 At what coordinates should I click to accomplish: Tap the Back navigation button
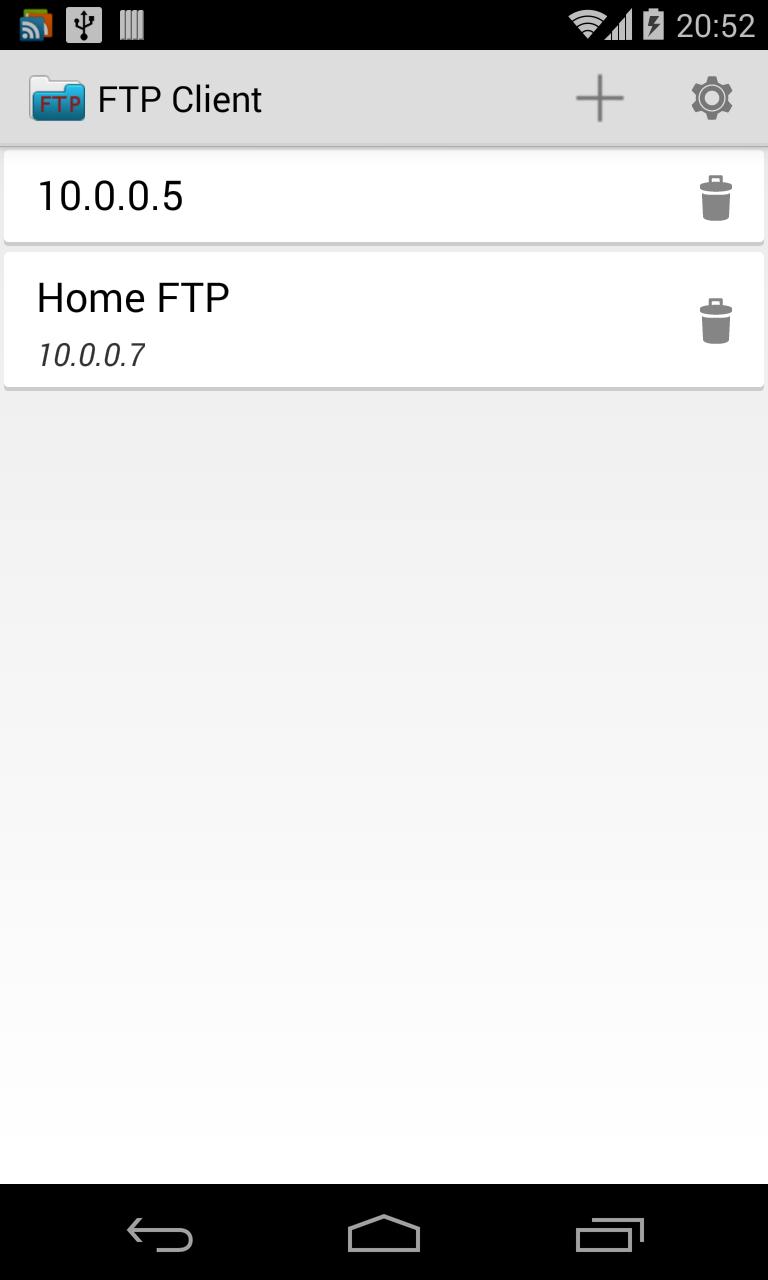159,1235
